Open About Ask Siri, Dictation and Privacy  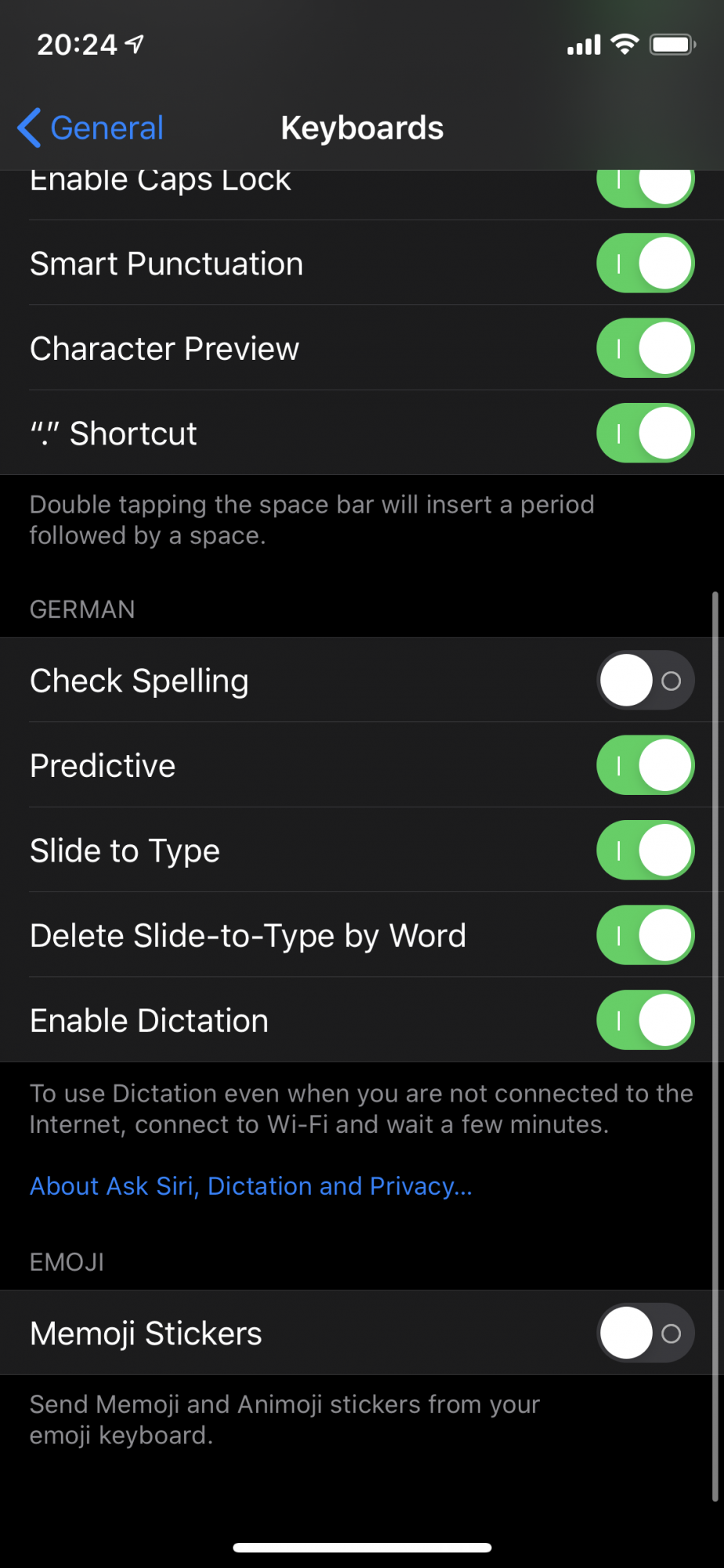click(x=251, y=1186)
